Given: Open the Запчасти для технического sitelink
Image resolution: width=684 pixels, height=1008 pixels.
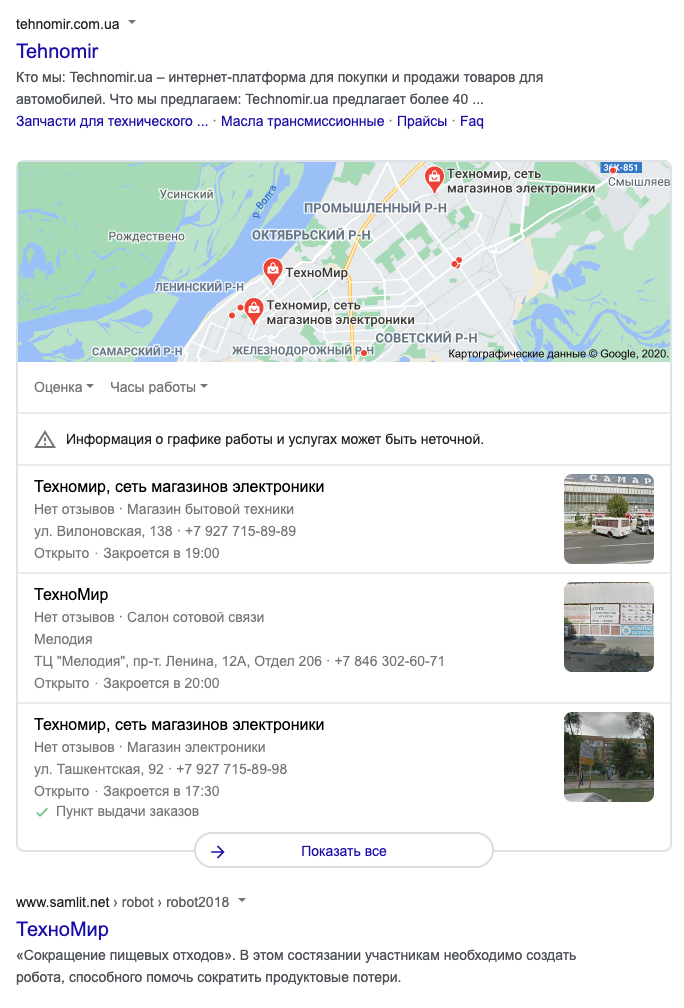Looking at the screenshot, I should [x=112, y=121].
